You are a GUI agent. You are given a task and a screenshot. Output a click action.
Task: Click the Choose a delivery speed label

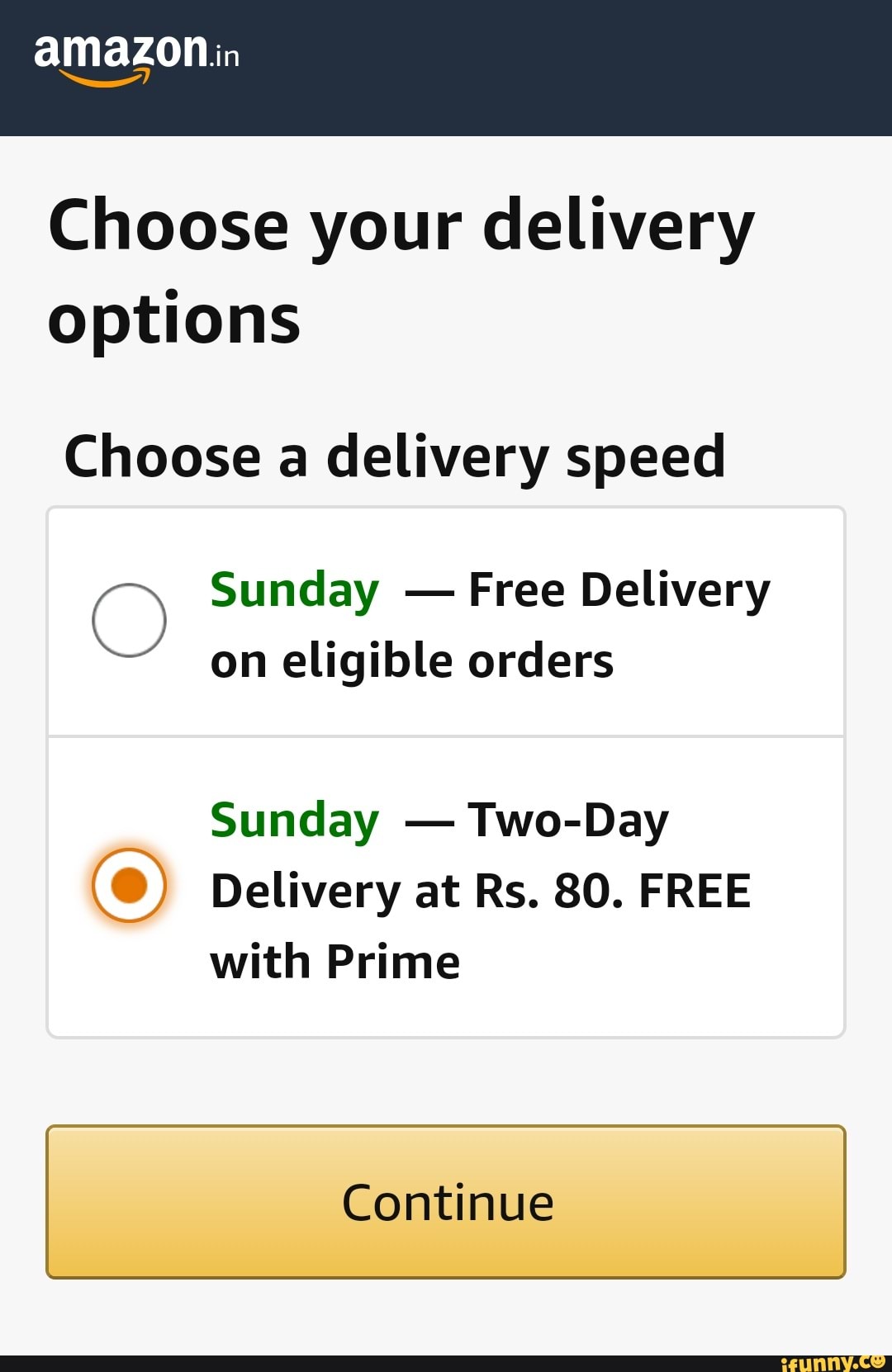click(396, 456)
